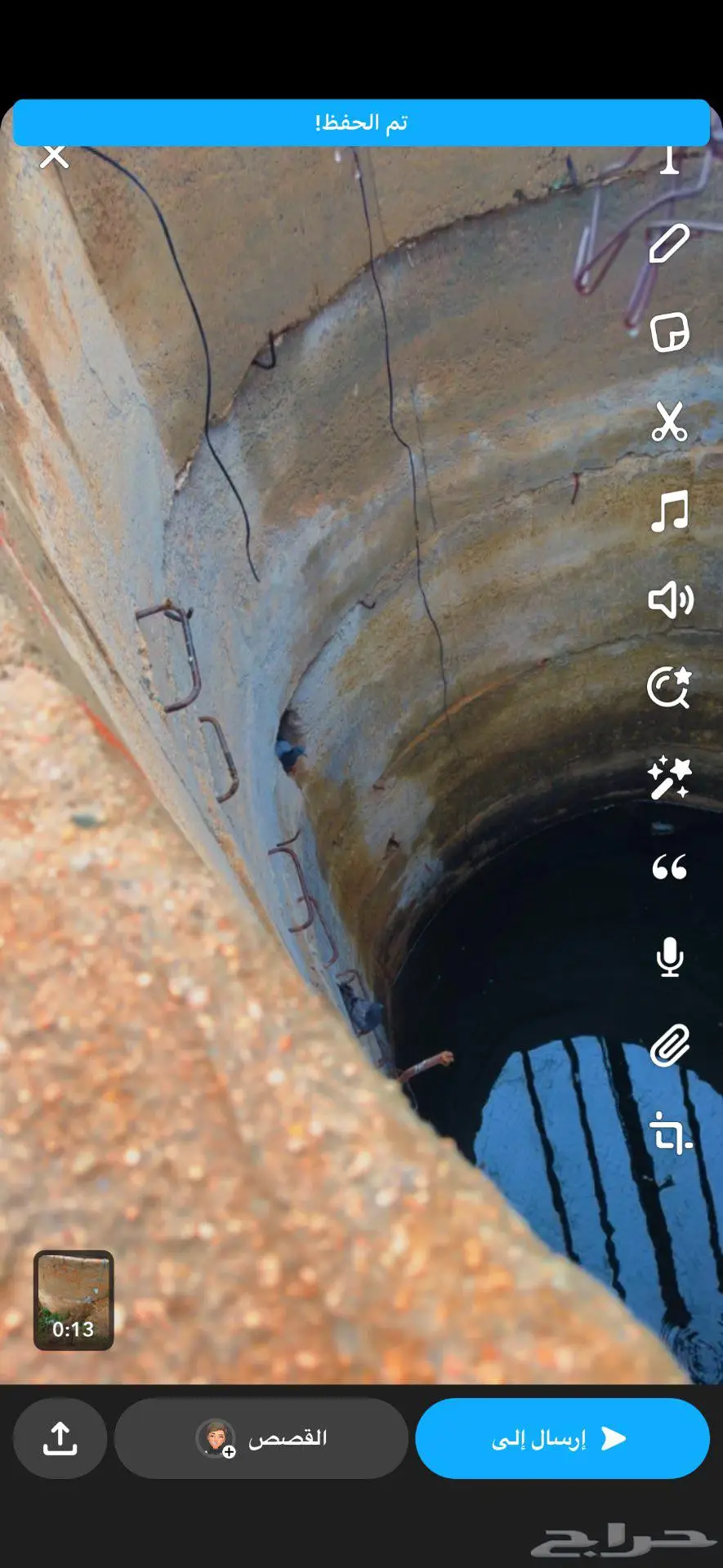
Task: Open the 0:13 video clip thumbnail
Action: point(74,1300)
